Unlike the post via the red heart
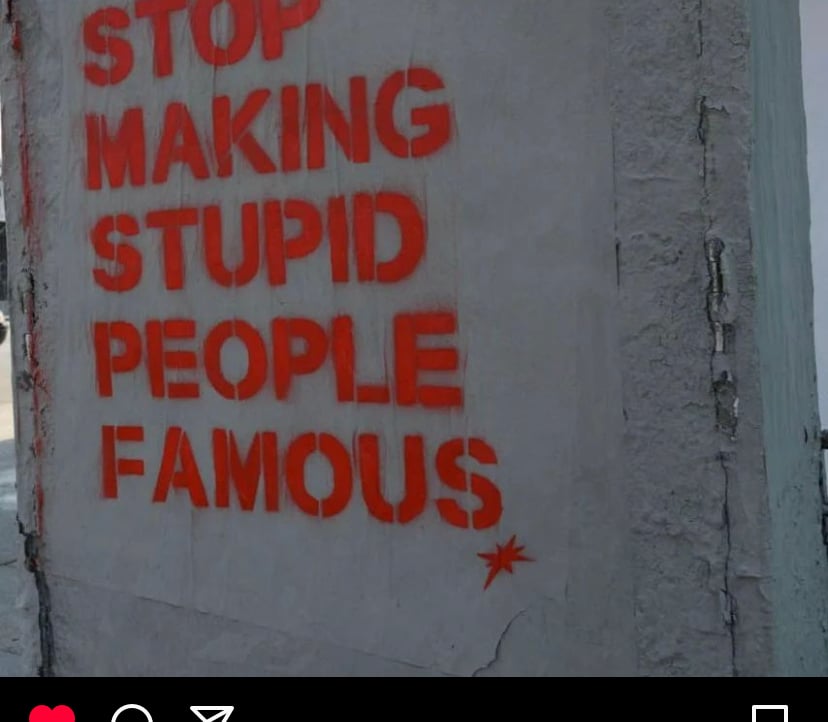This screenshot has width=828, height=722. click(x=52, y=714)
